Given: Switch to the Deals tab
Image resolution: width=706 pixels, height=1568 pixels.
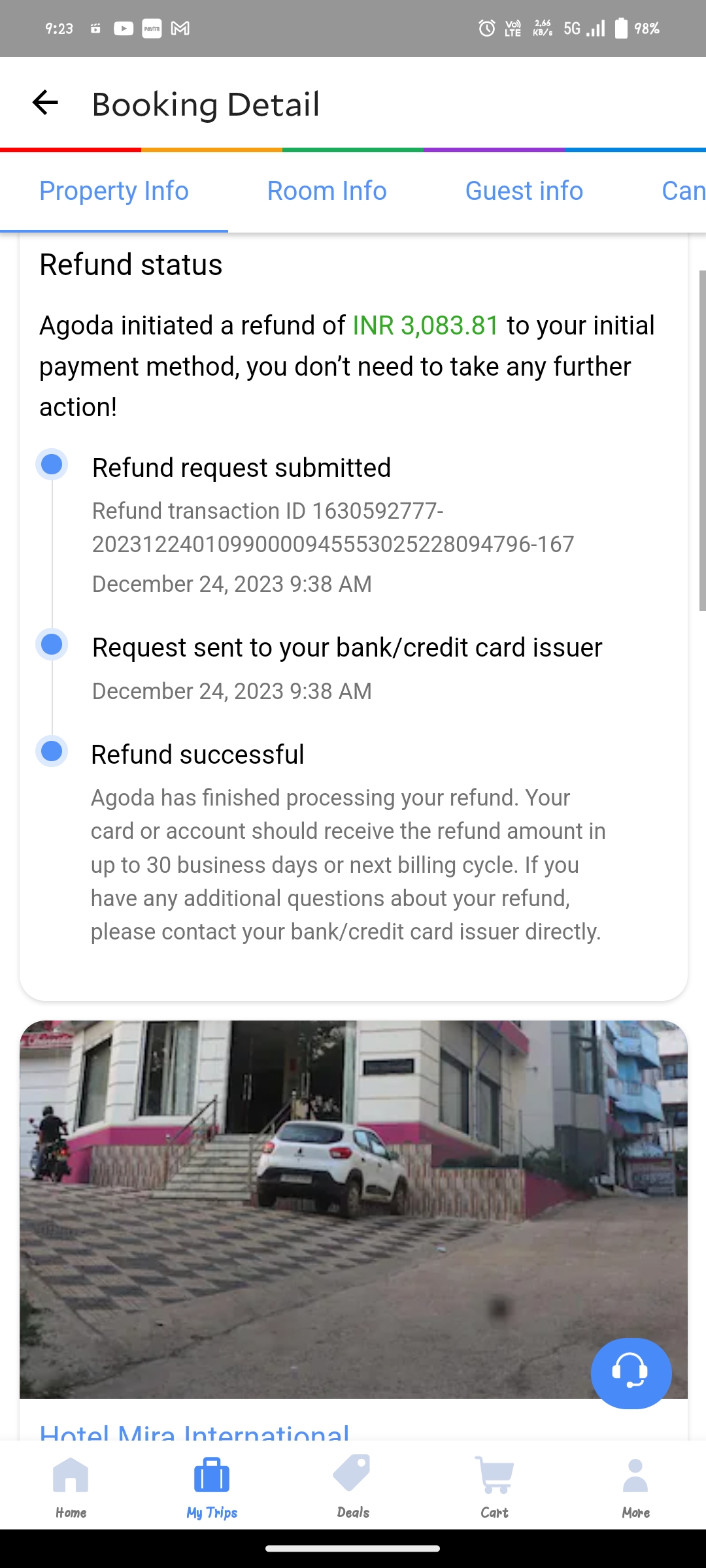Looking at the screenshot, I should click(x=353, y=1486).
